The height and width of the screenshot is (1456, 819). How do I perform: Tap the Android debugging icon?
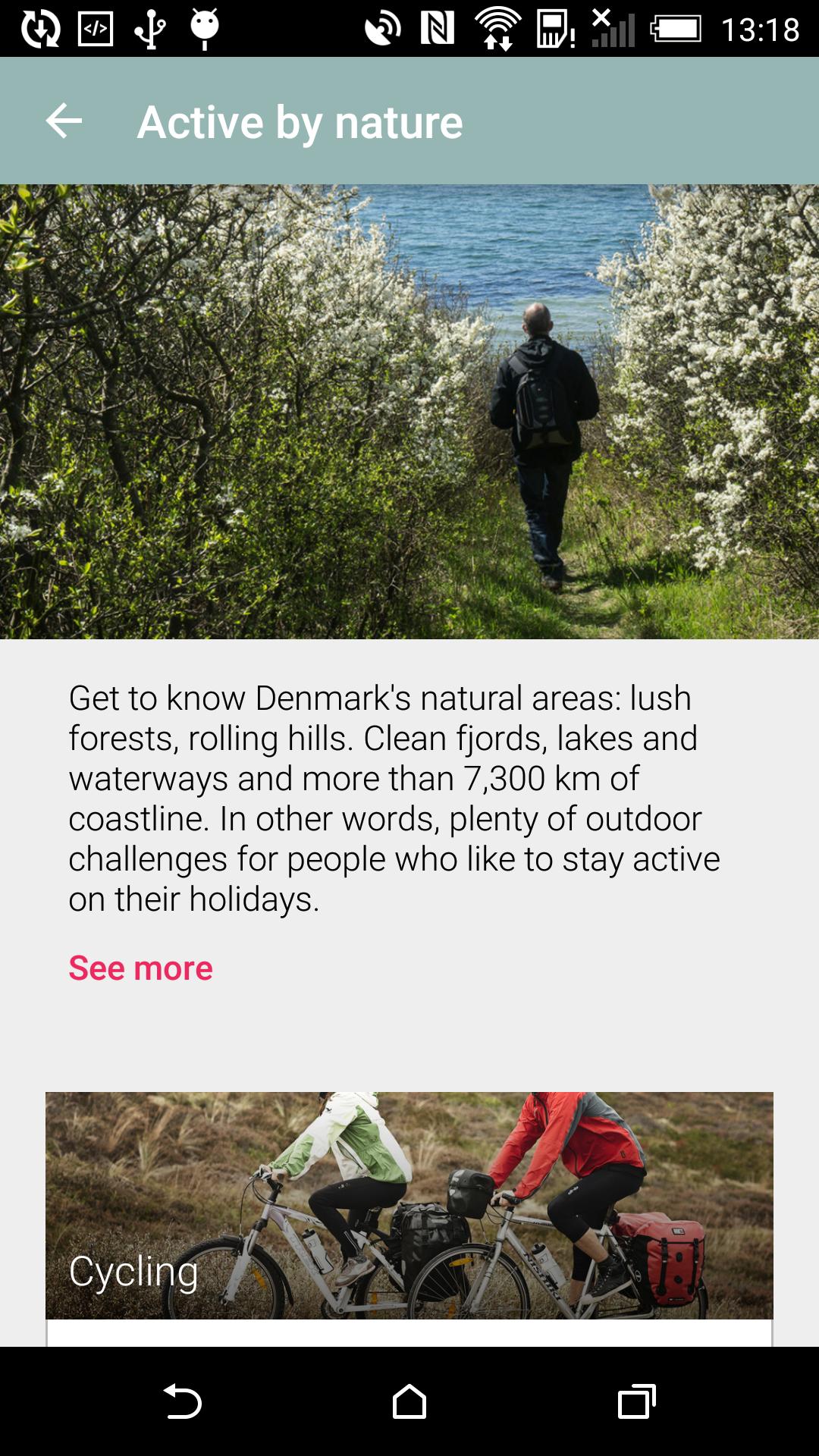(203, 29)
